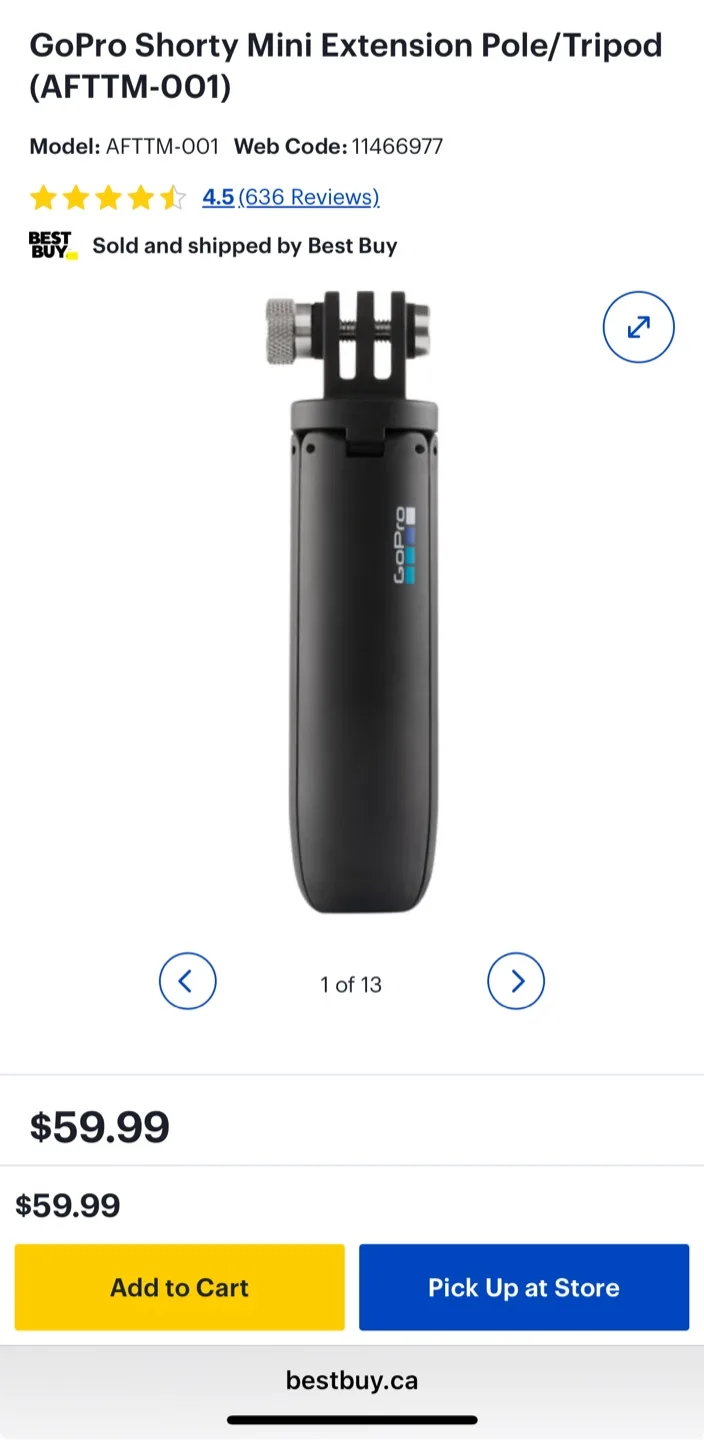
Task: Open the 4.5 (636 Reviews) link
Action: [290, 197]
